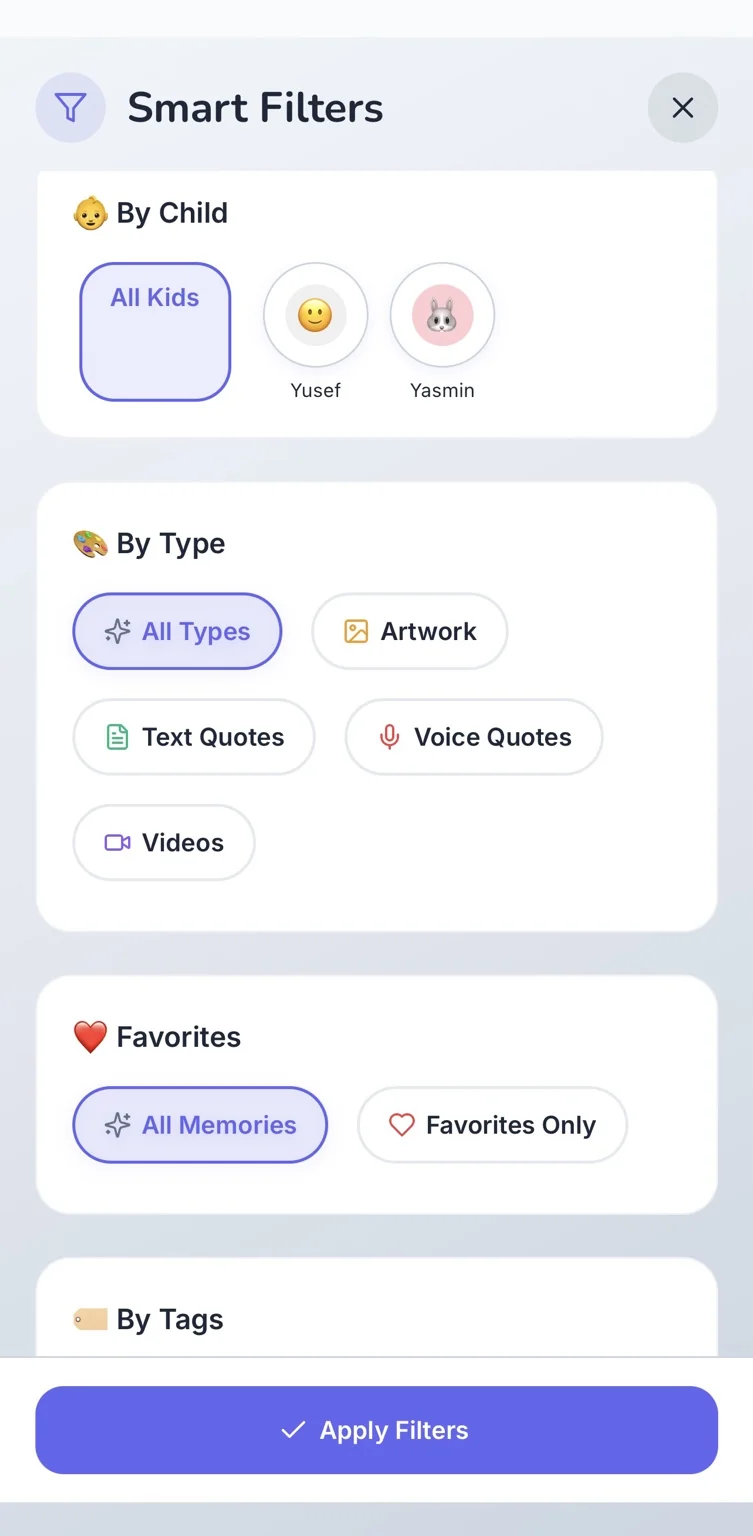Filter by Videos type
753x1536 pixels.
pos(164,843)
